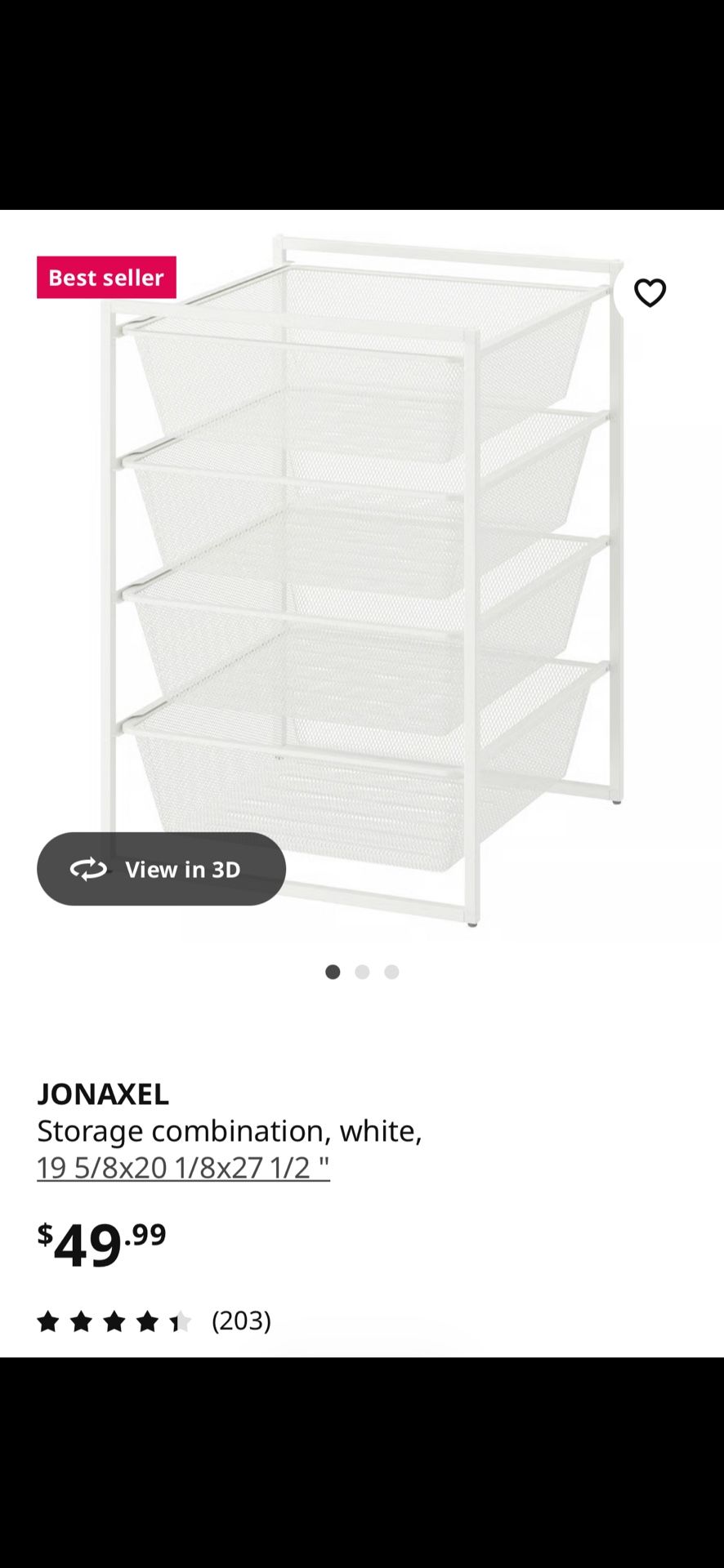Jump to the second image indicator dot
Viewport: 724px width, 1568px height.
pos(362,972)
